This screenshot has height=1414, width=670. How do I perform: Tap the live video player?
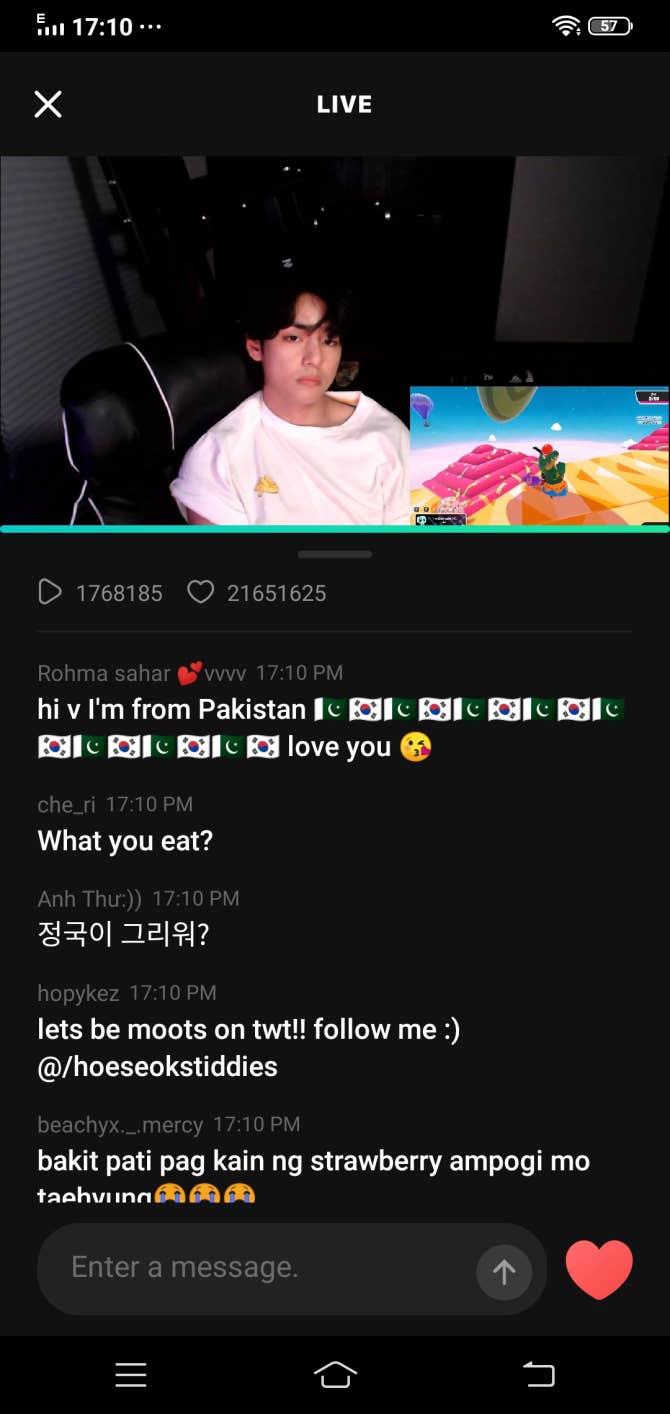[x=334, y=340]
